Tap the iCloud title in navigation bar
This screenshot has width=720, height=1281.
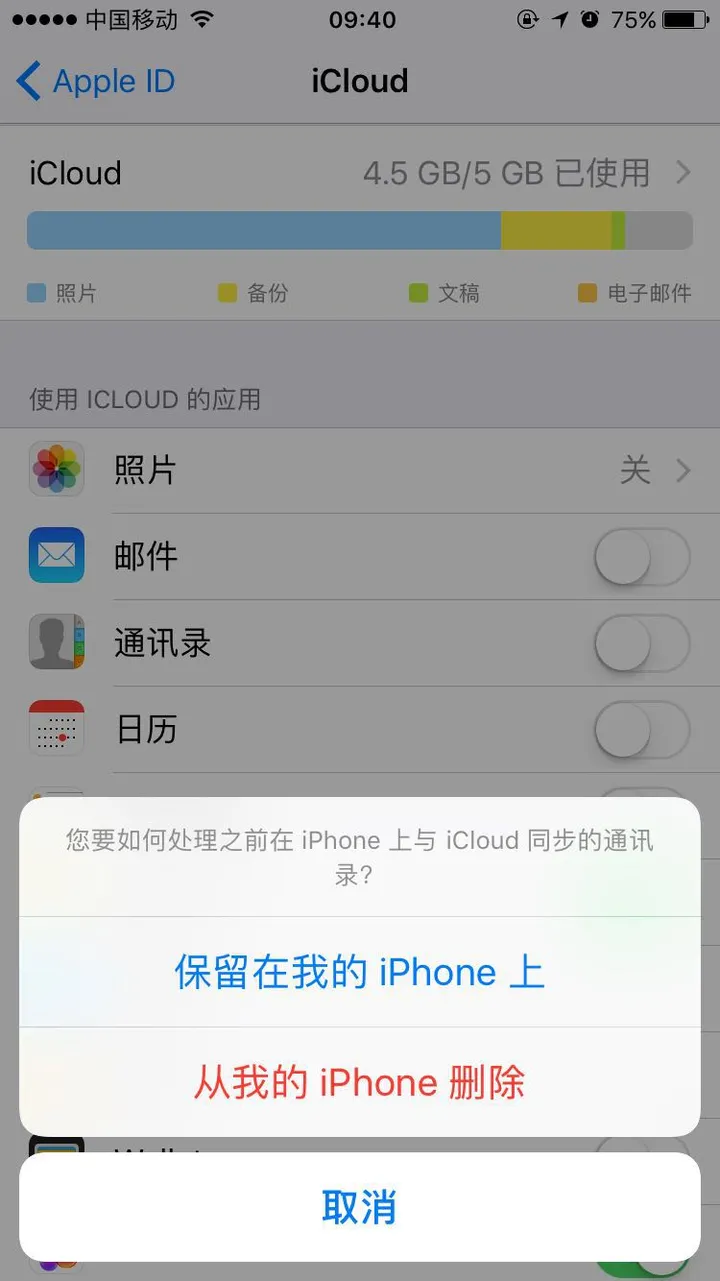point(359,80)
